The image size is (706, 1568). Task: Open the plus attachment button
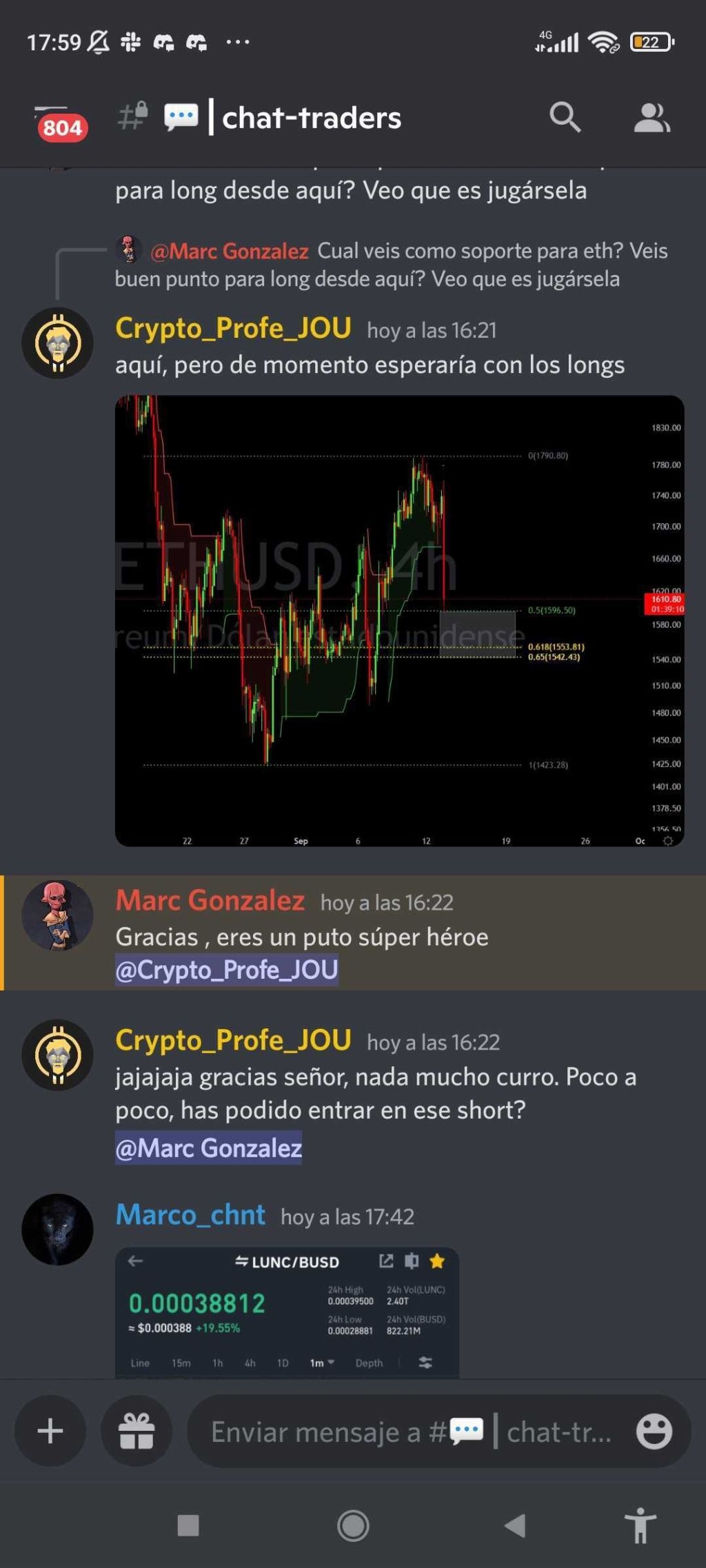(x=50, y=1431)
